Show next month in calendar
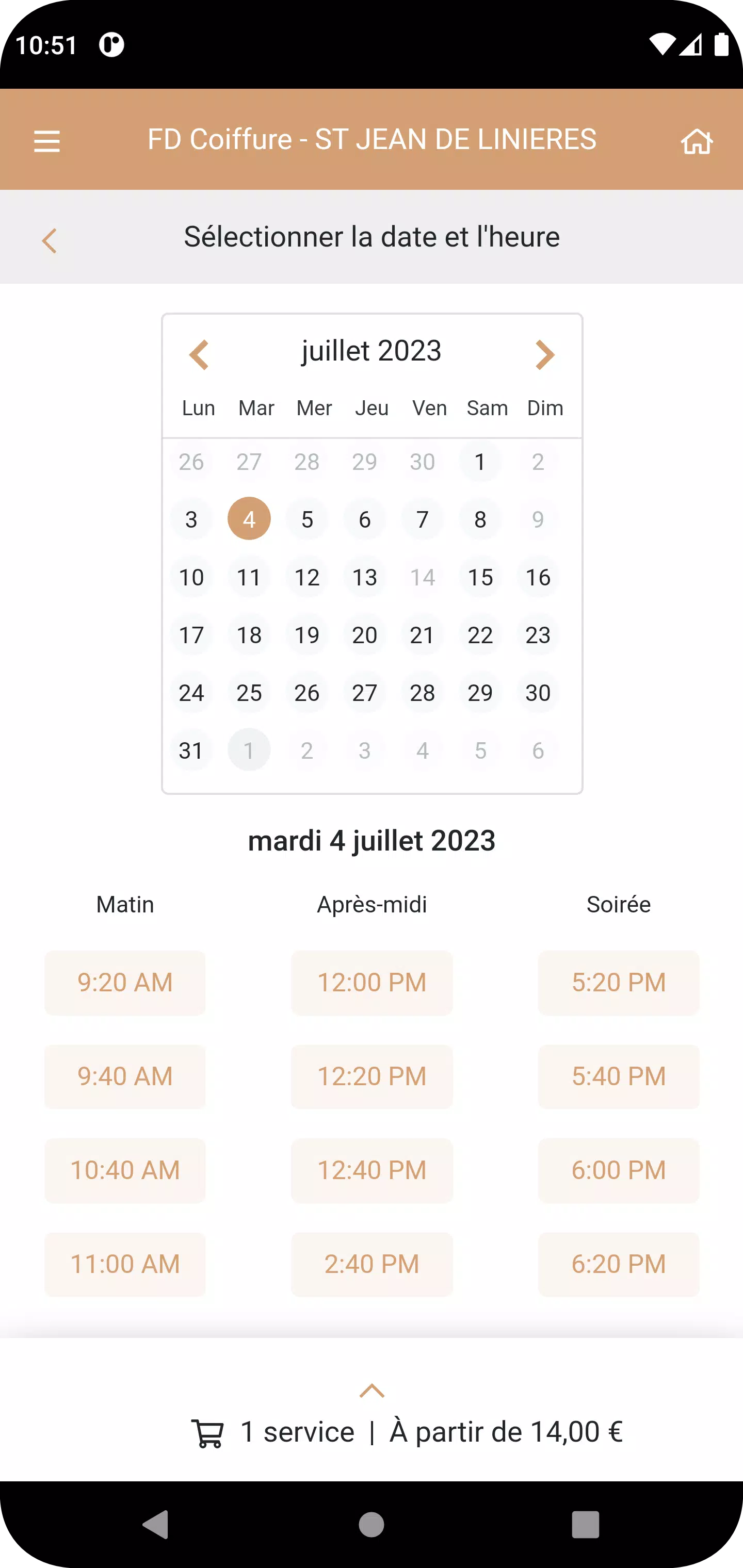 pos(544,355)
